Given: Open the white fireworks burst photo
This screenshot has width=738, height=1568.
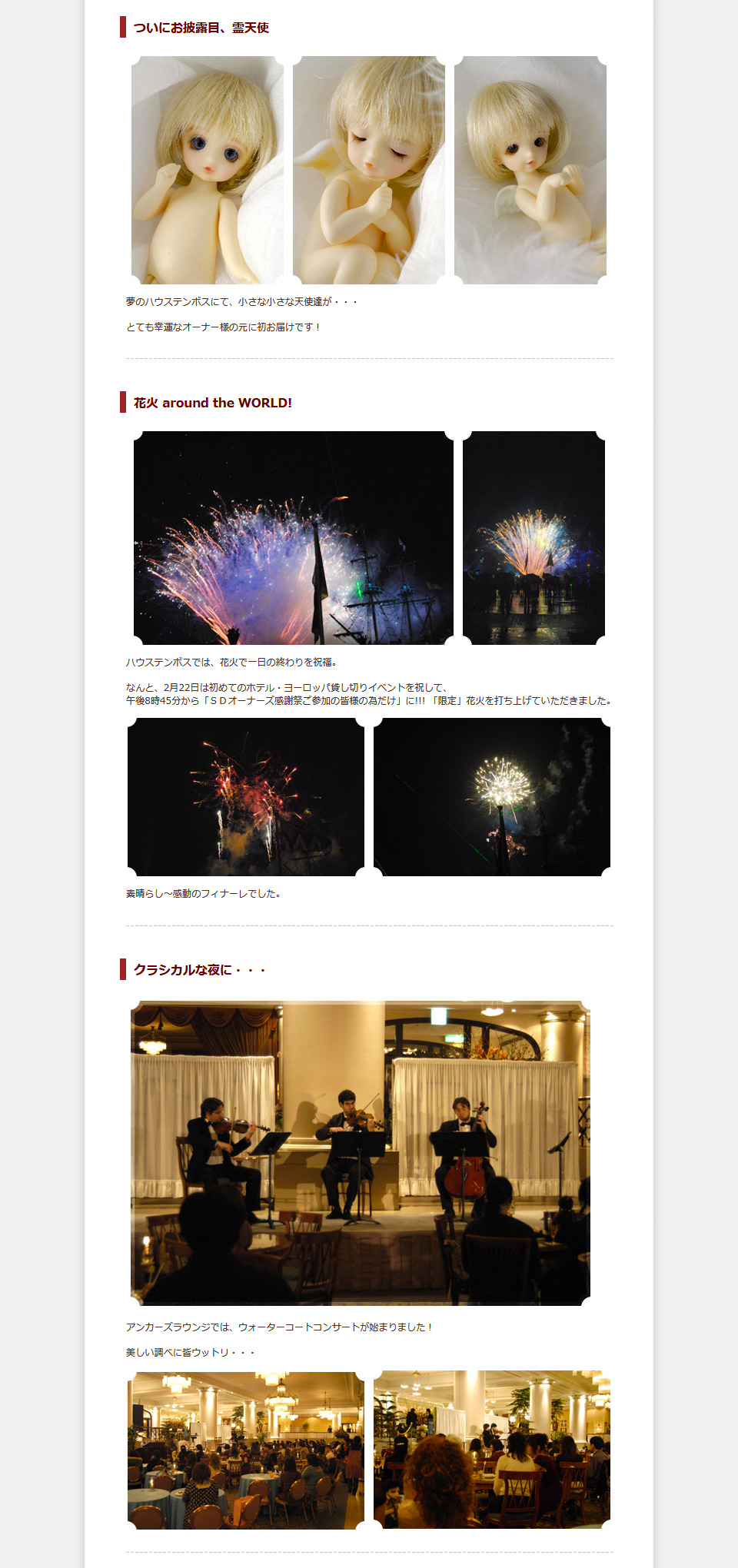Looking at the screenshot, I should pos(492,797).
